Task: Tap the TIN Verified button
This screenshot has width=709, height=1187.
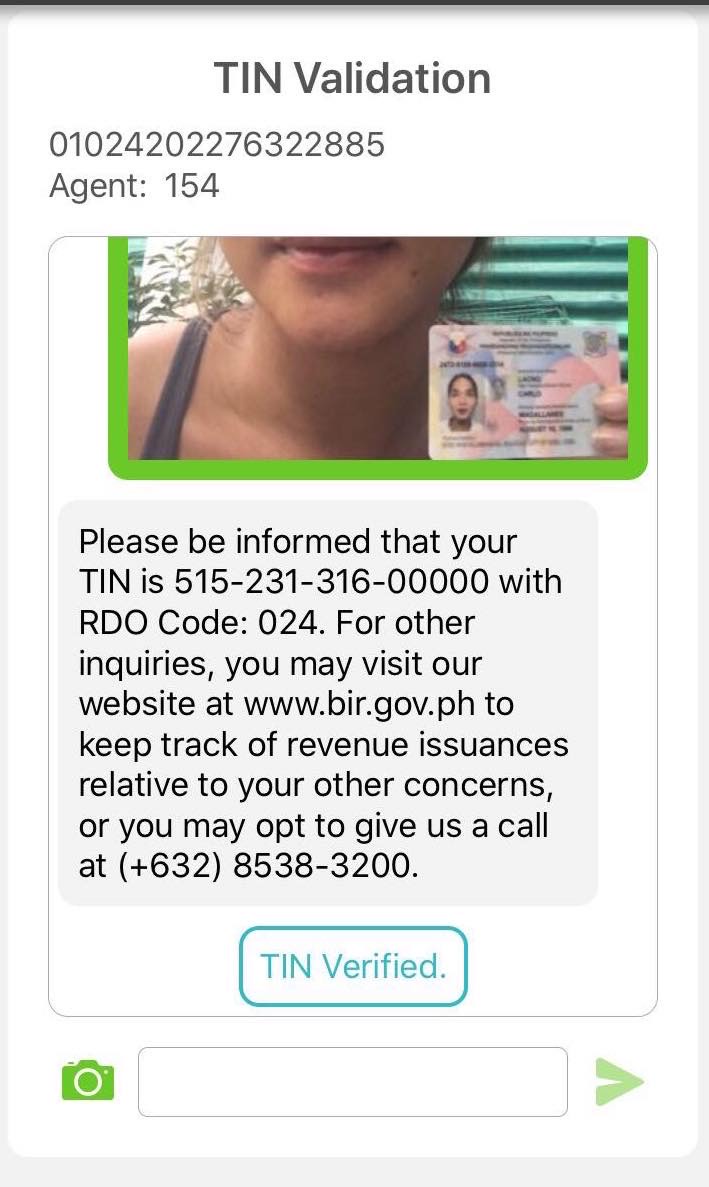Action: tap(353, 966)
